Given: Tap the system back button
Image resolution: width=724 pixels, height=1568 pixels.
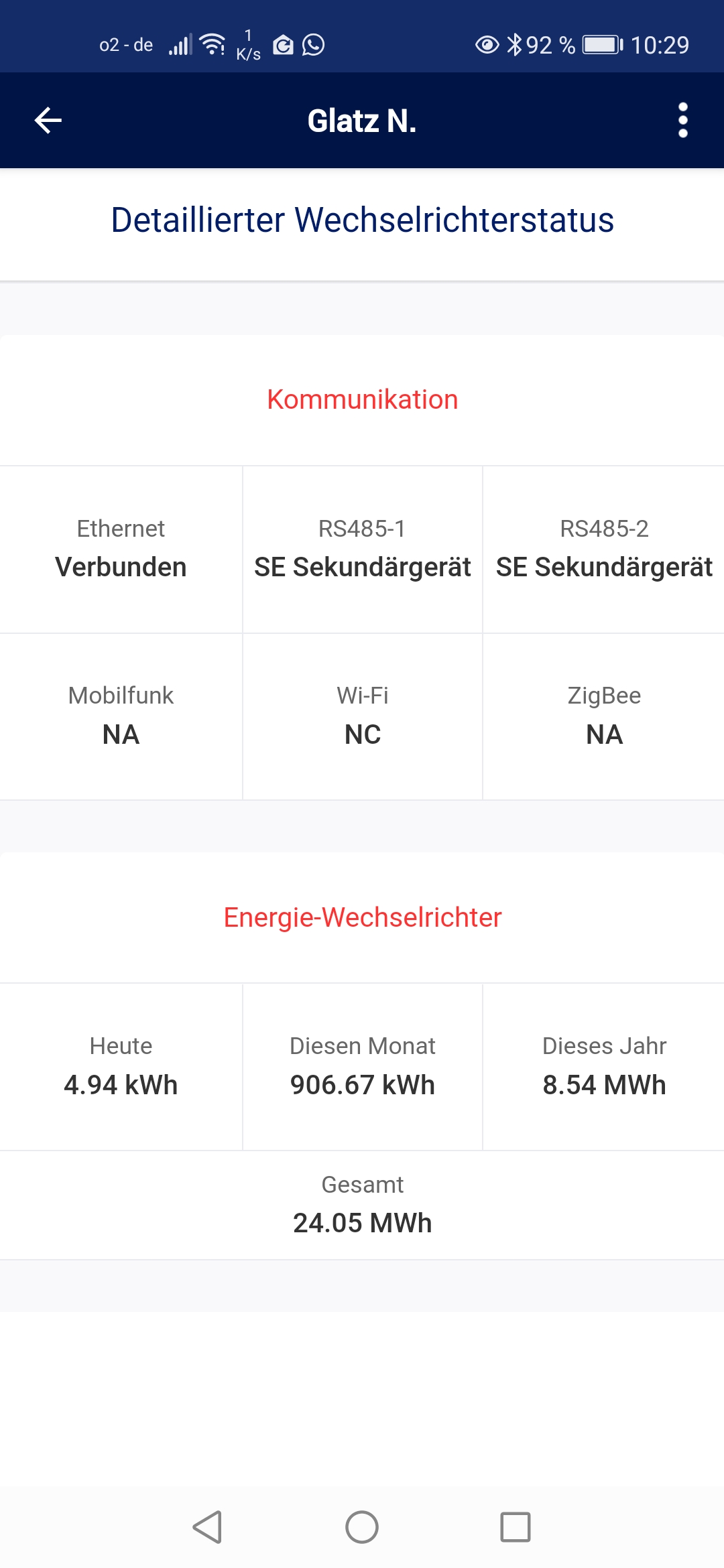Looking at the screenshot, I should (x=208, y=1527).
